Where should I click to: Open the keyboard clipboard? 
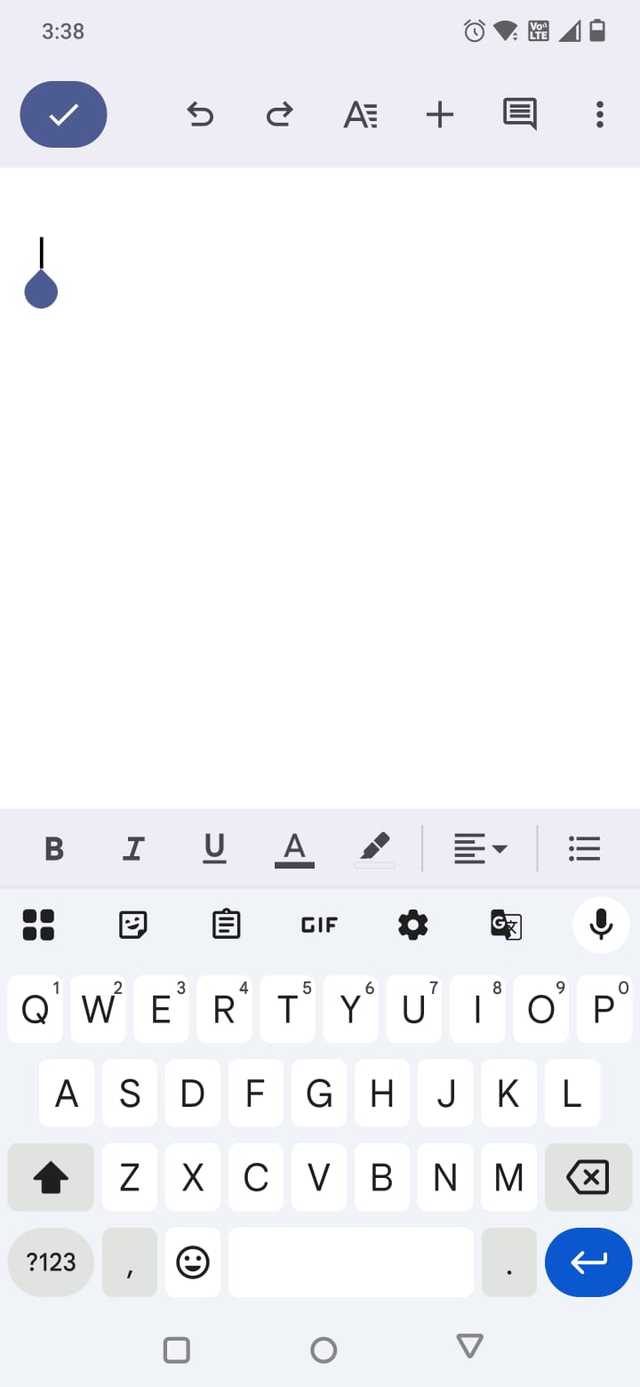(226, 925)
